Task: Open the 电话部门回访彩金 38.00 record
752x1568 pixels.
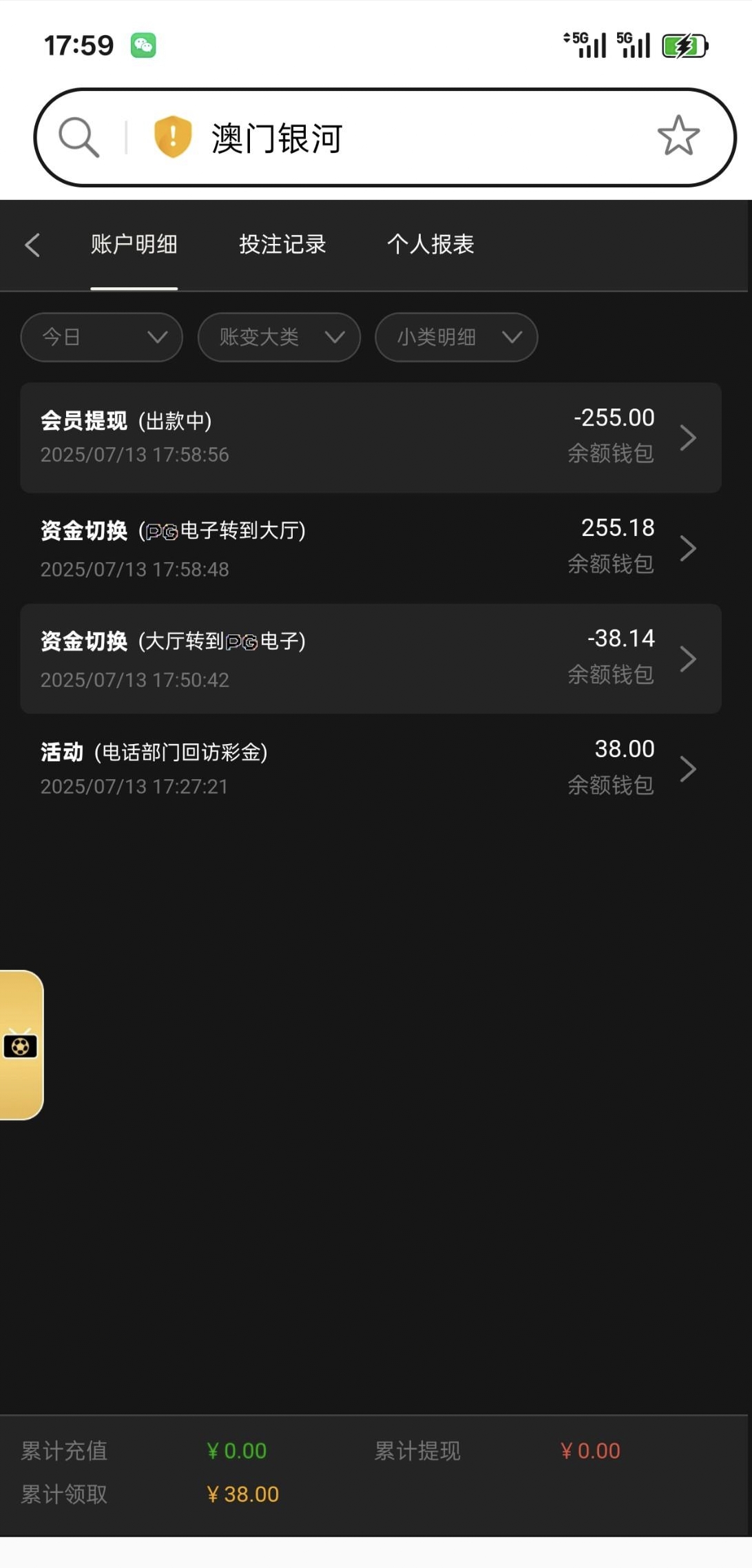Action: pos(370,769)
